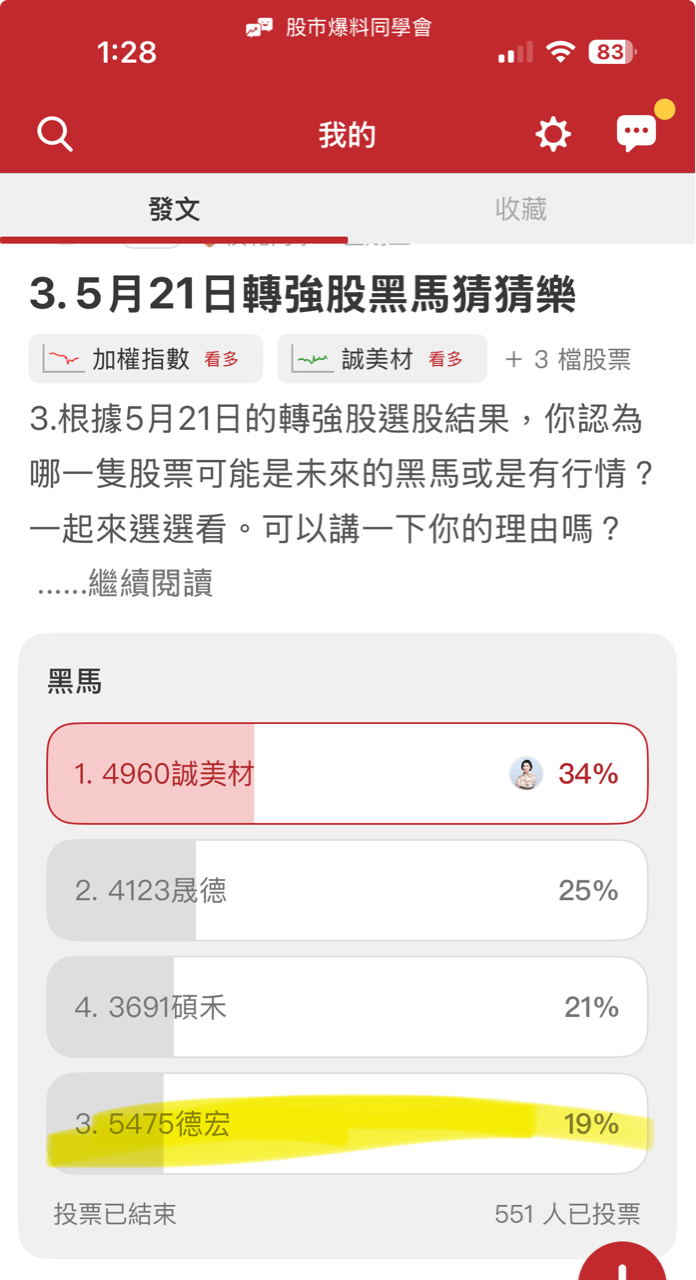Expand the + 3 檔股票 list

(568, 360)
